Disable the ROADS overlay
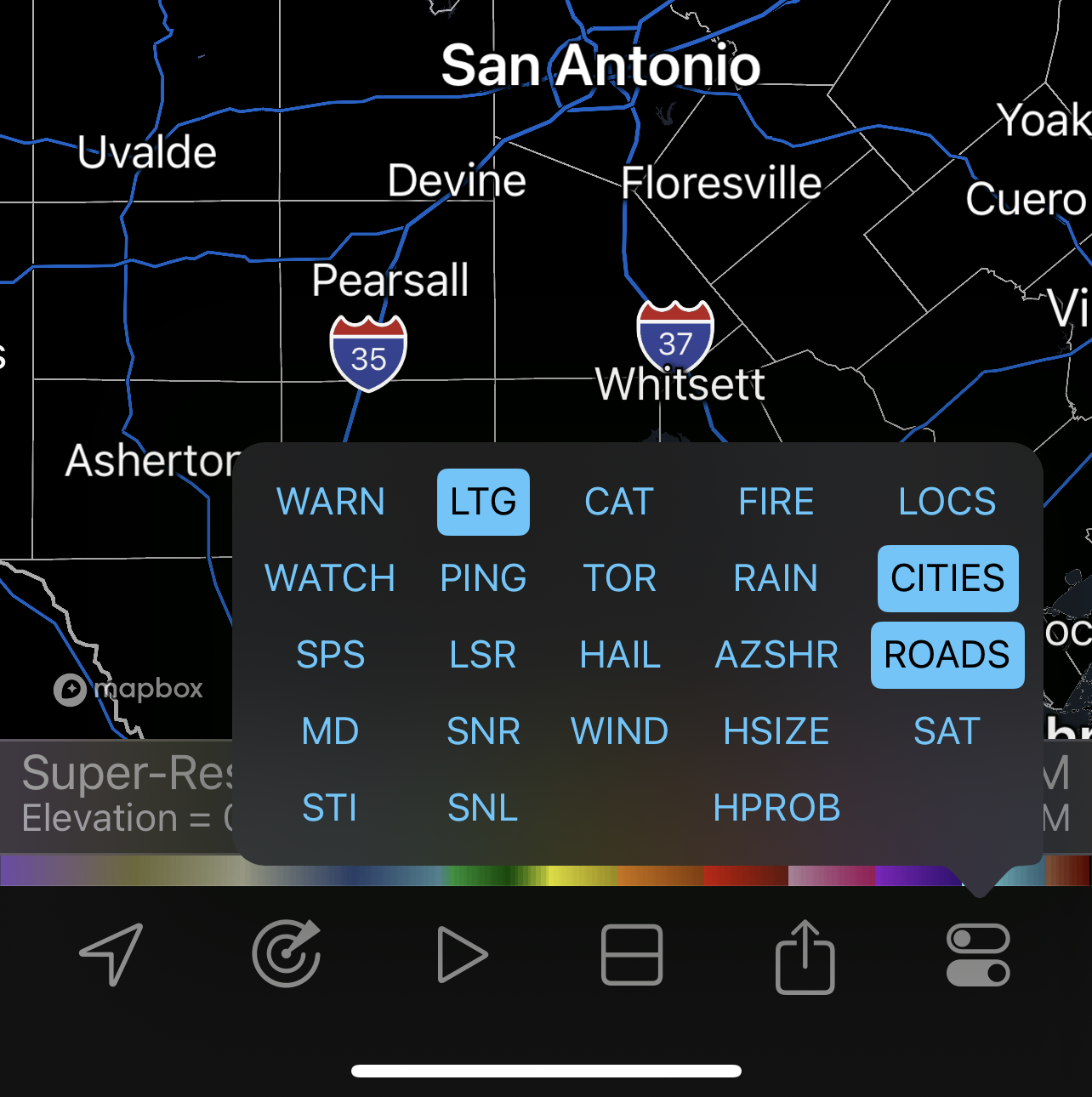This screenshot has width=1092, height=1097. [947, 655]
